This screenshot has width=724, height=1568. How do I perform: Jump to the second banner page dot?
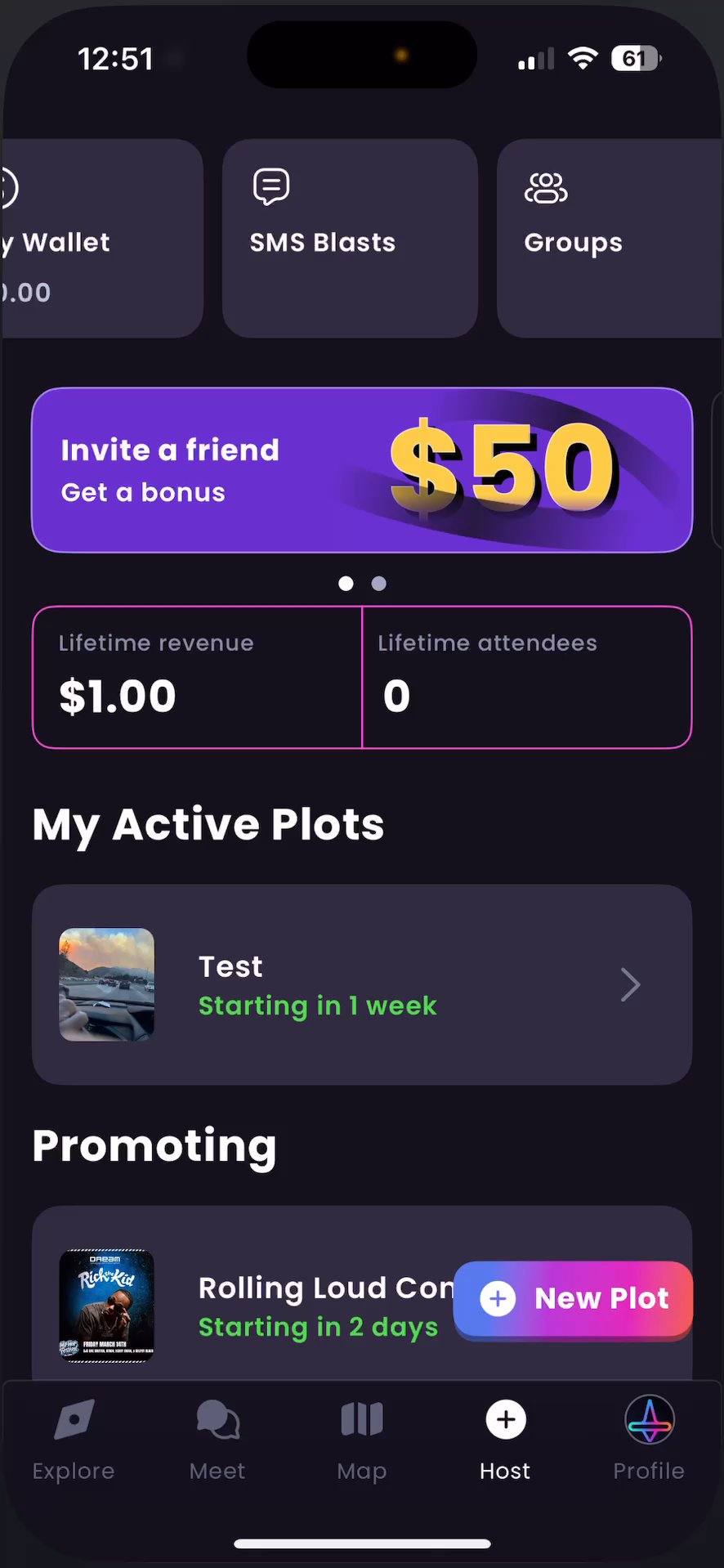tap(378, 584)
